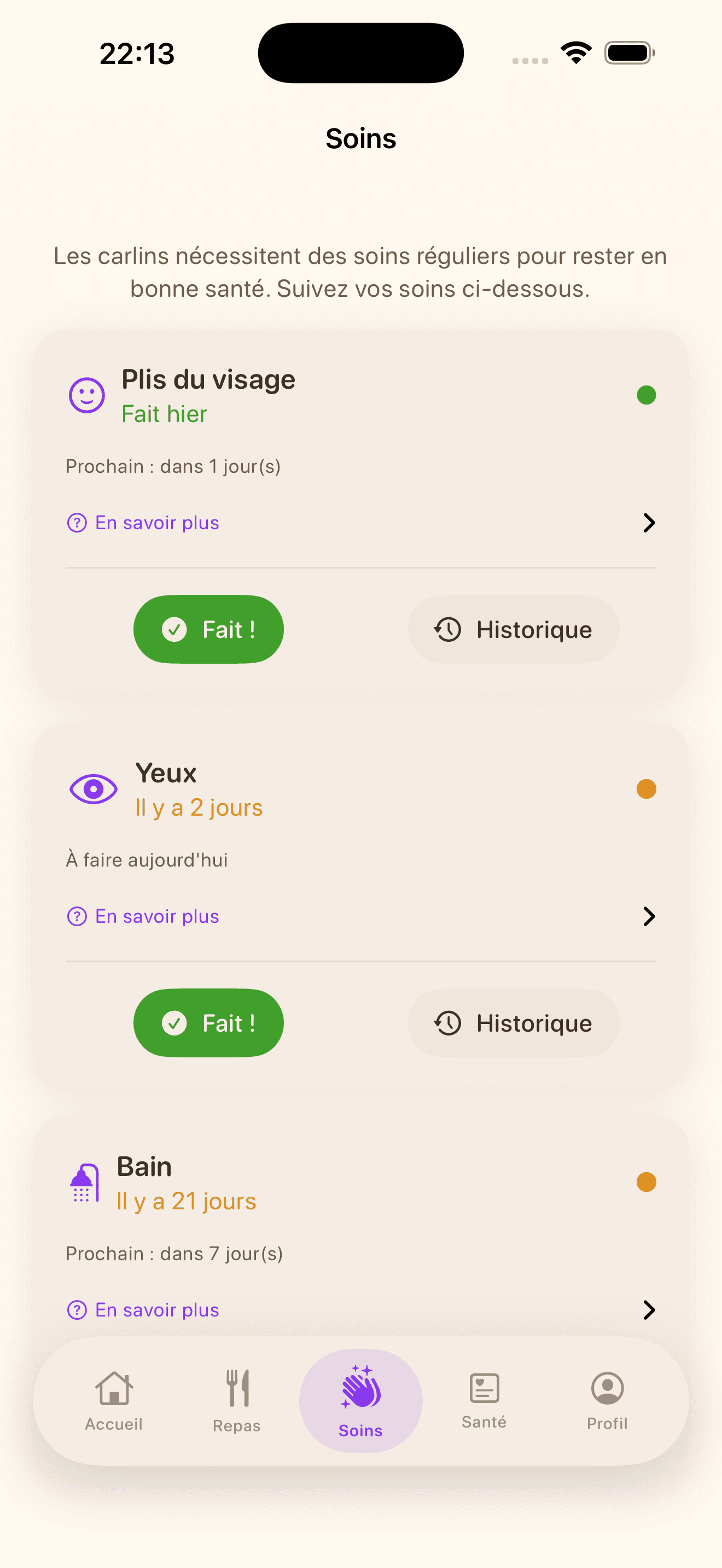
Task: Tap the orange status dot on Yeux card
Action: (x=647, y=789)
